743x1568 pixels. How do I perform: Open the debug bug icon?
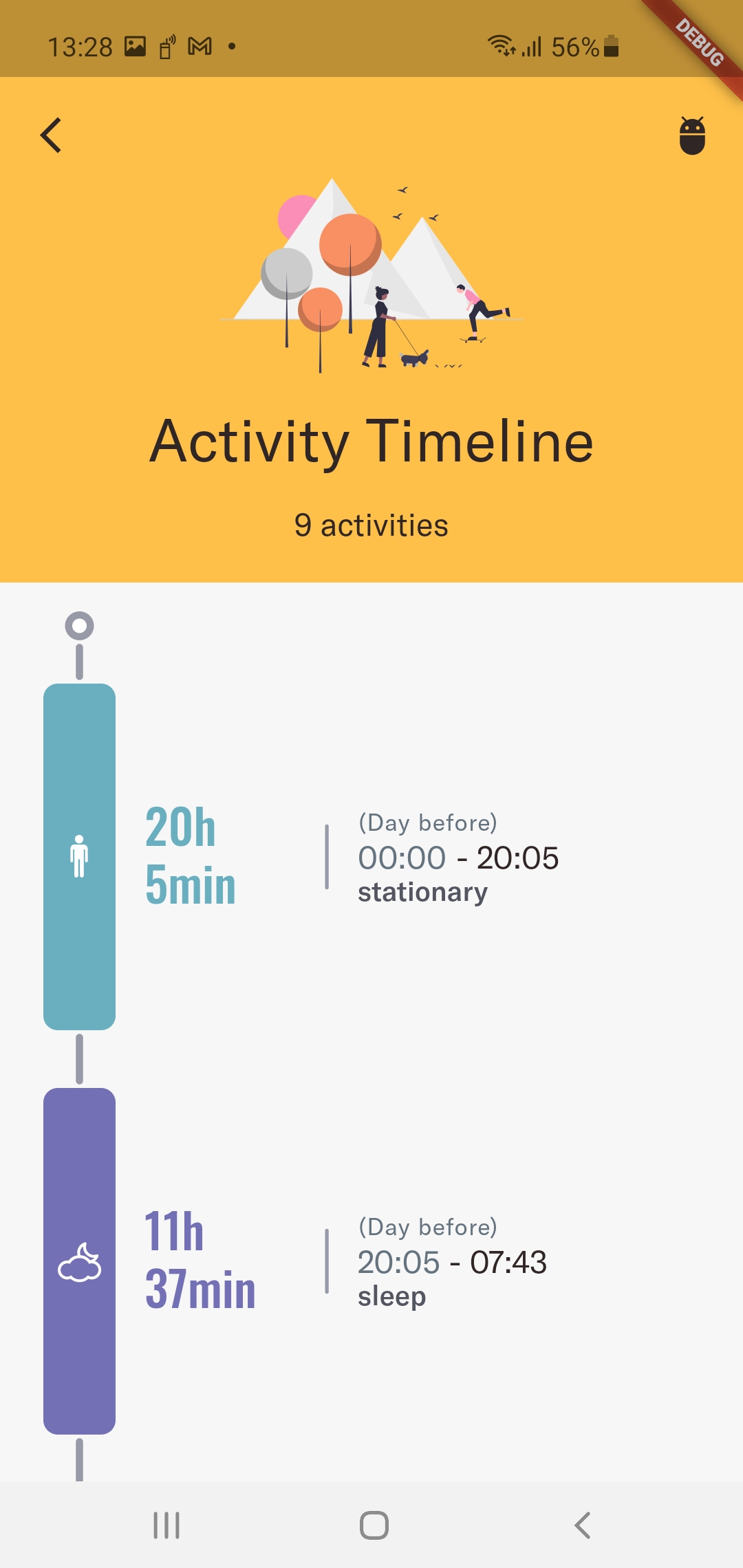692,135
